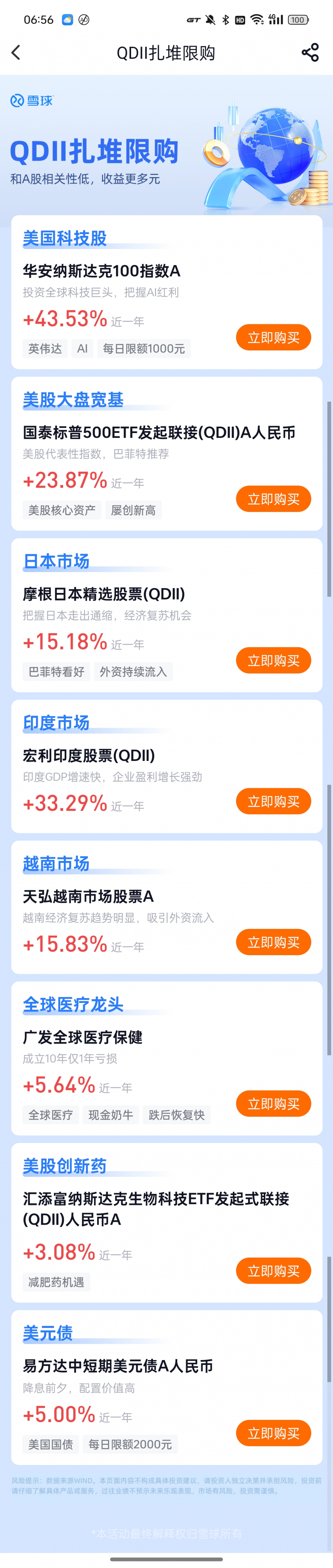Purchase 宏利印度股票(QDII) fund
Image resolution: width=333 pixels, height=1568 pixels.
click(x=273, y=802)
